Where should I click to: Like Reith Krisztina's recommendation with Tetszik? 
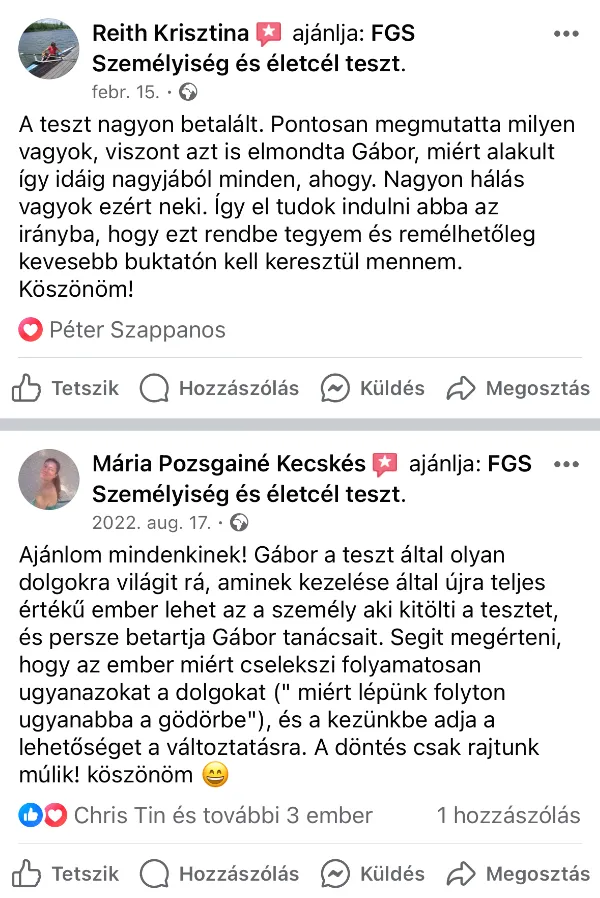click(x=64, y=388)
